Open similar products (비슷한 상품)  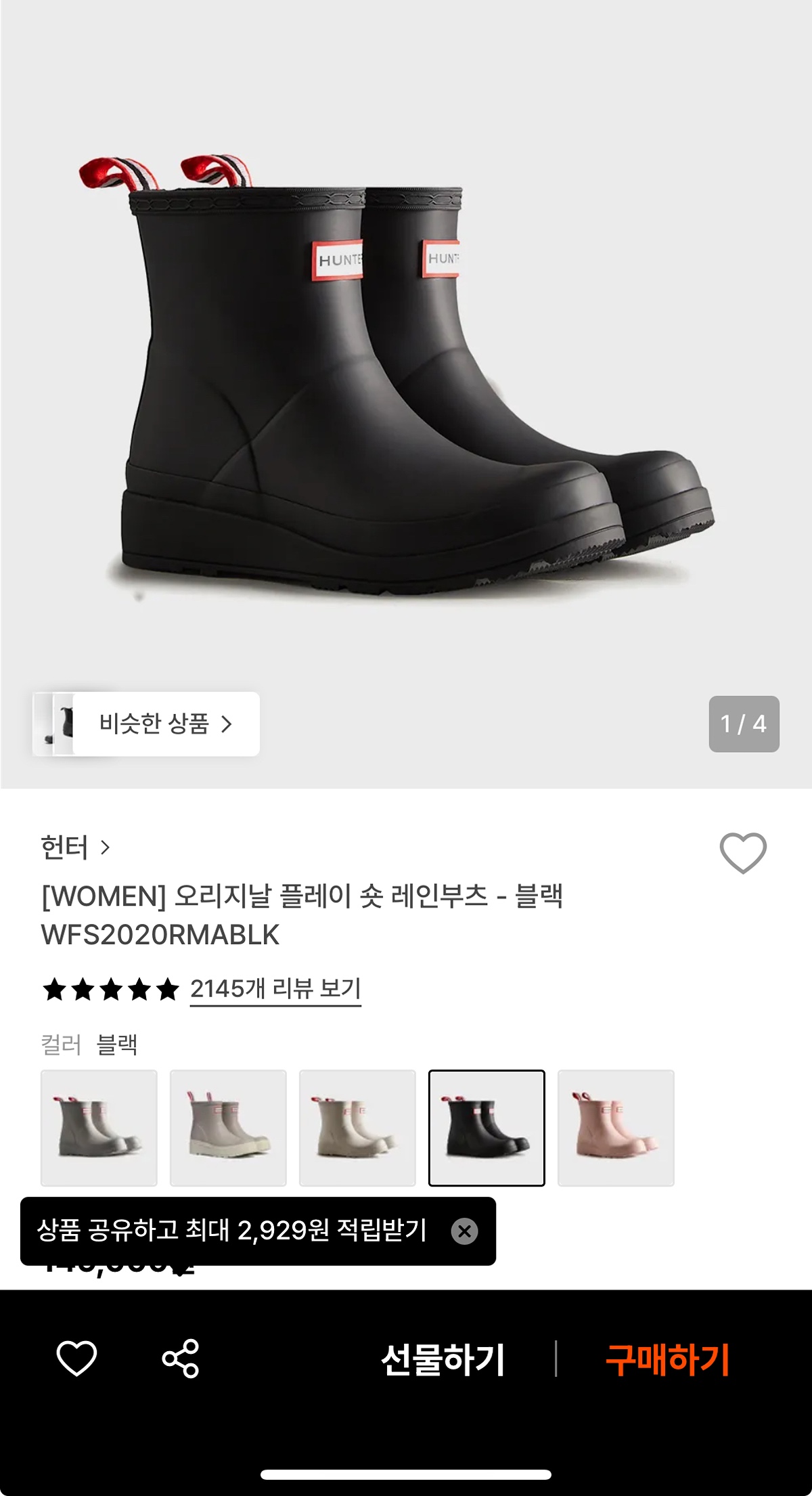(146, 724)
